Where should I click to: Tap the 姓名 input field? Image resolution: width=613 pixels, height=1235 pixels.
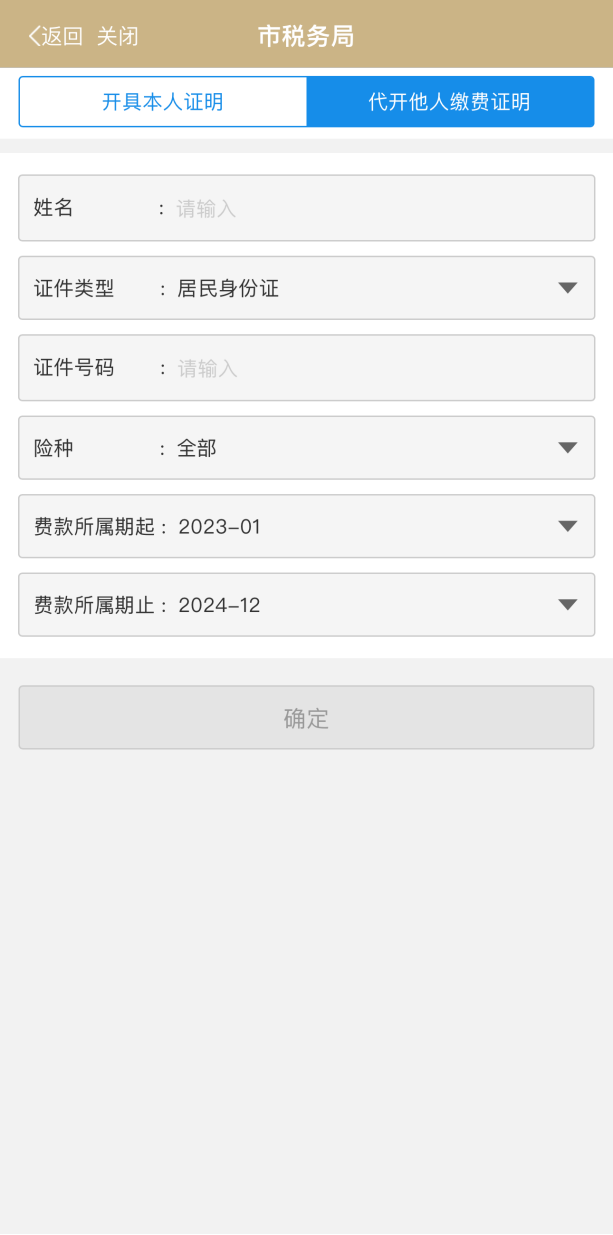click(380, 209)
